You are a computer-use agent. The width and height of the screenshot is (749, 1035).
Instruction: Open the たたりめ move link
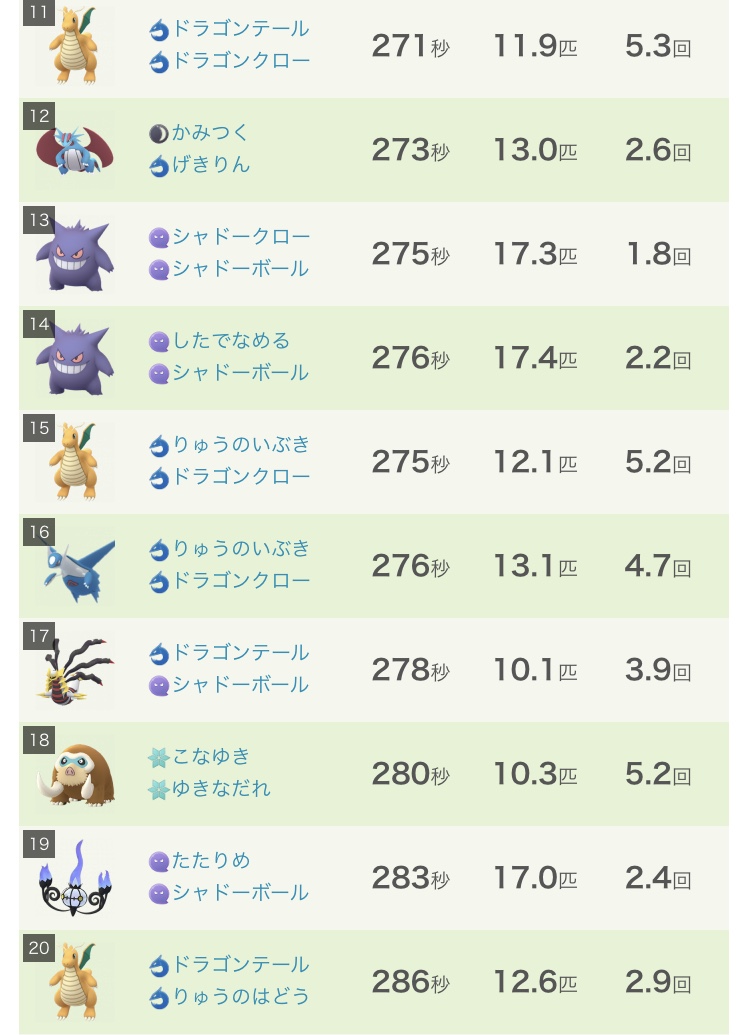coord(211,861)
